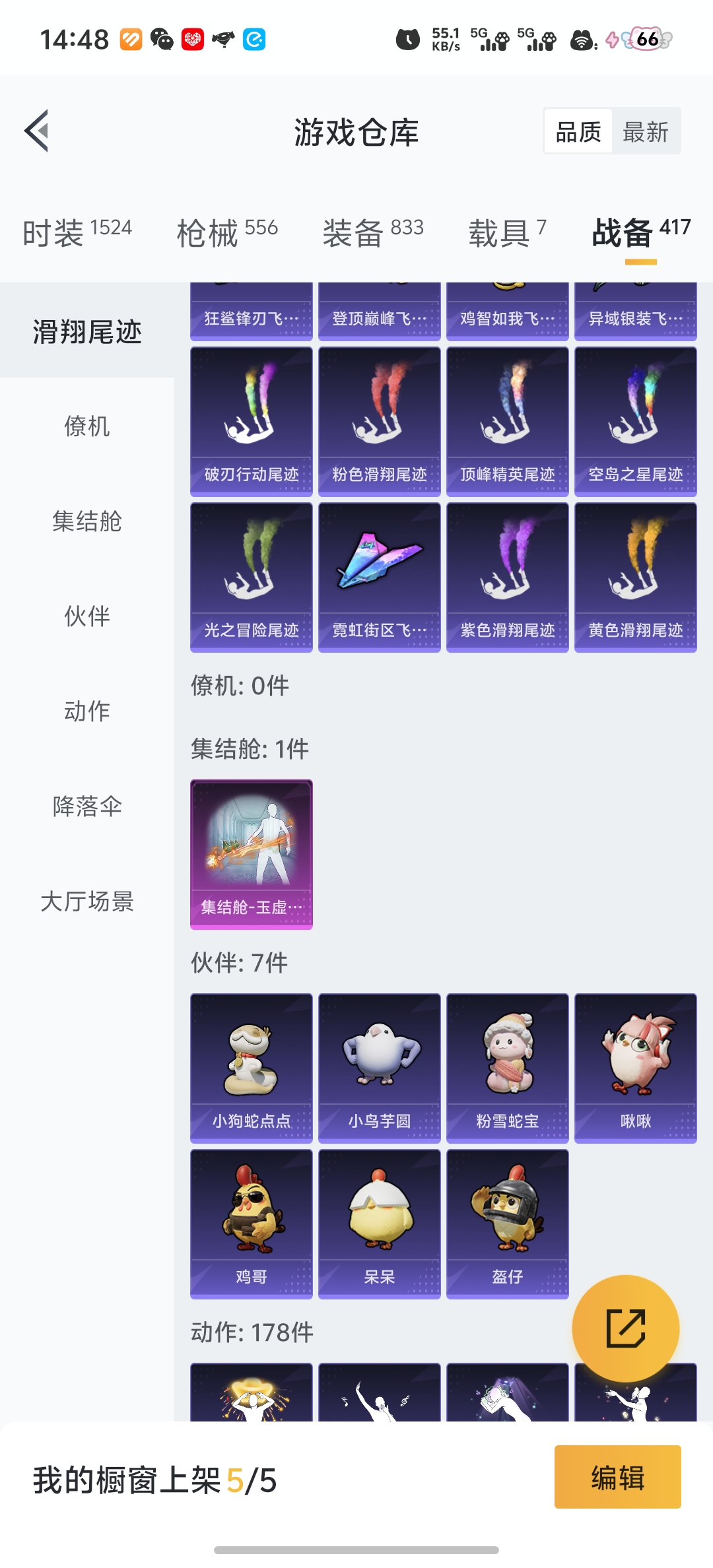Tap the back arrow to leave warehouse

click(38, 130)
